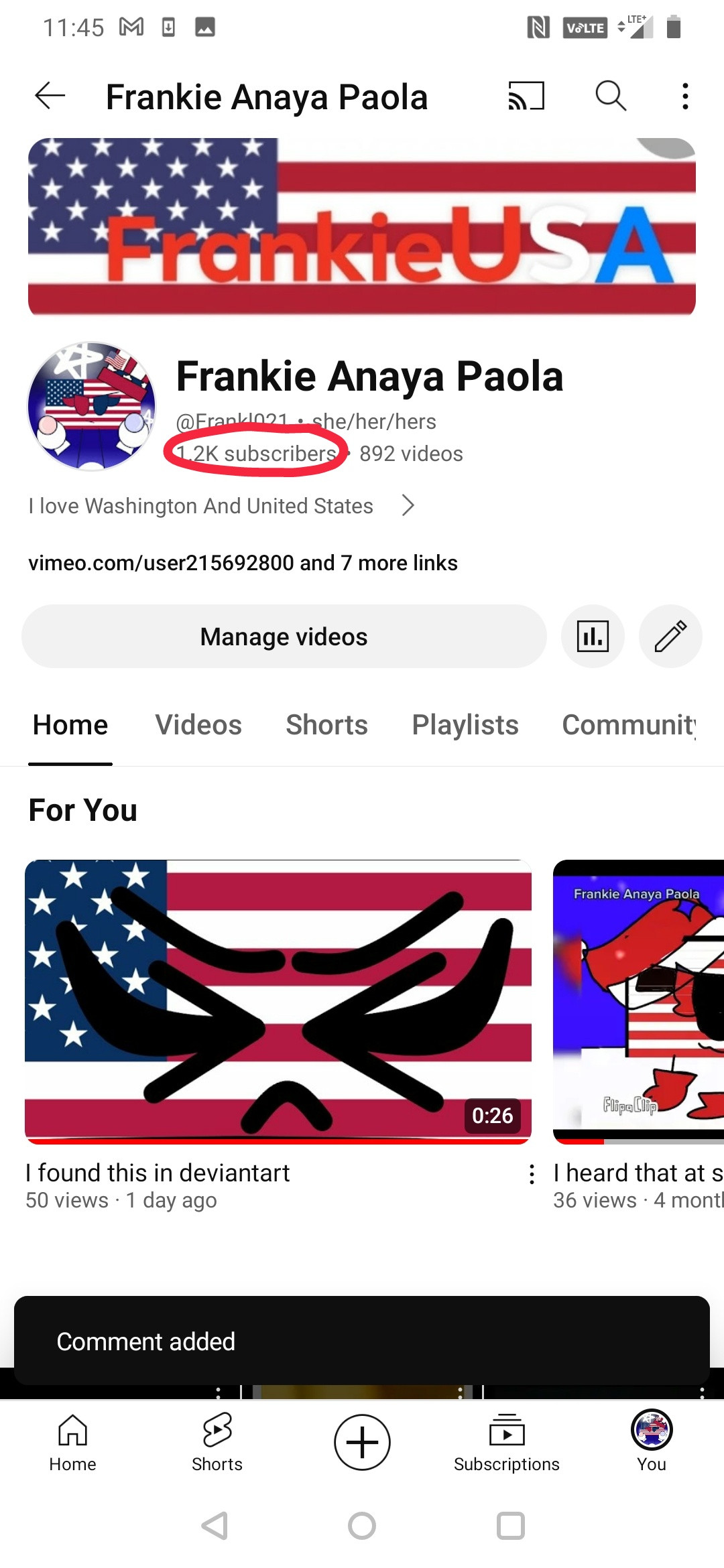Open the top-right overflow menu
The image size is (724, 1568).
coord(684,96)
